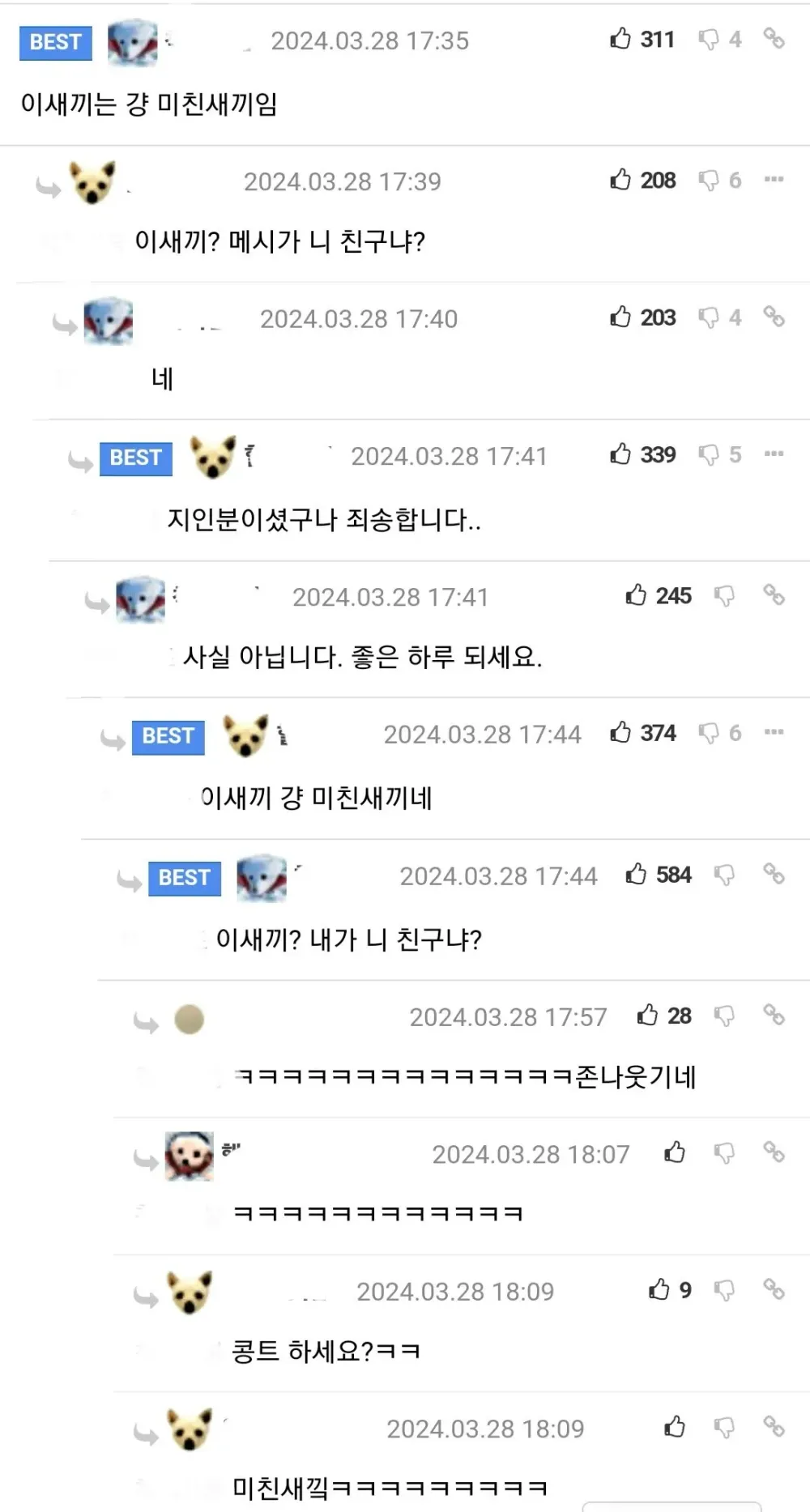Like the reply '이새끼? 내가 니 친구냐?'
The width and height of the screenshot is (810, 1512).
point(636,875)
